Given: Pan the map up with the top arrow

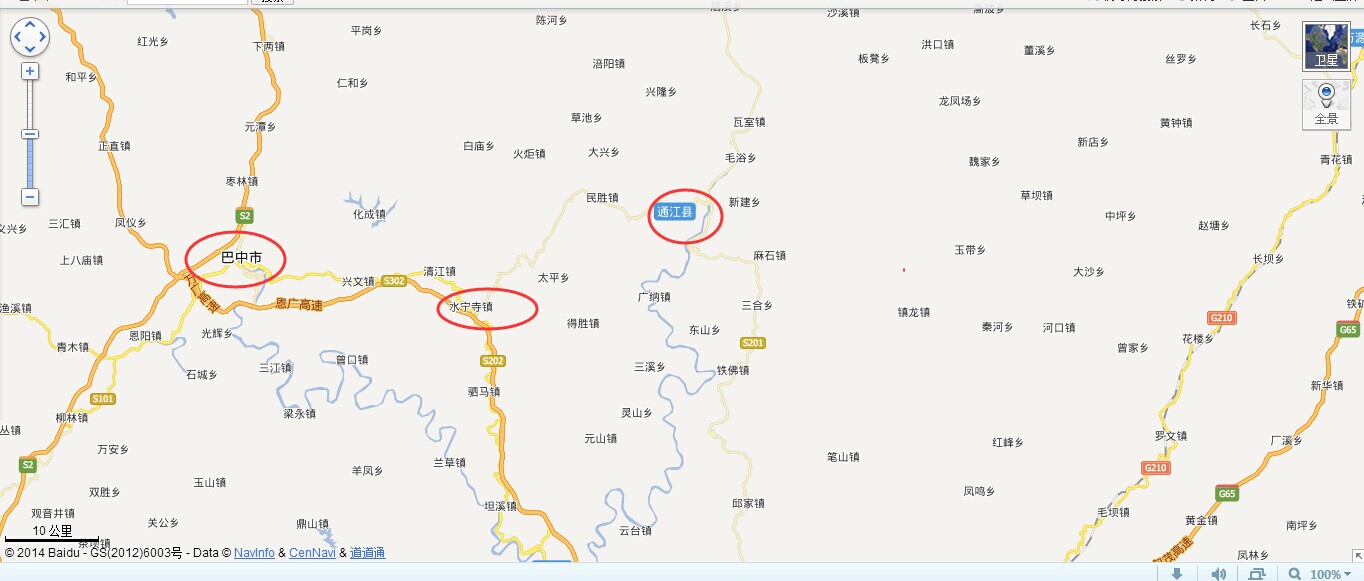Looking at the screenshot, I should point(30,25).
